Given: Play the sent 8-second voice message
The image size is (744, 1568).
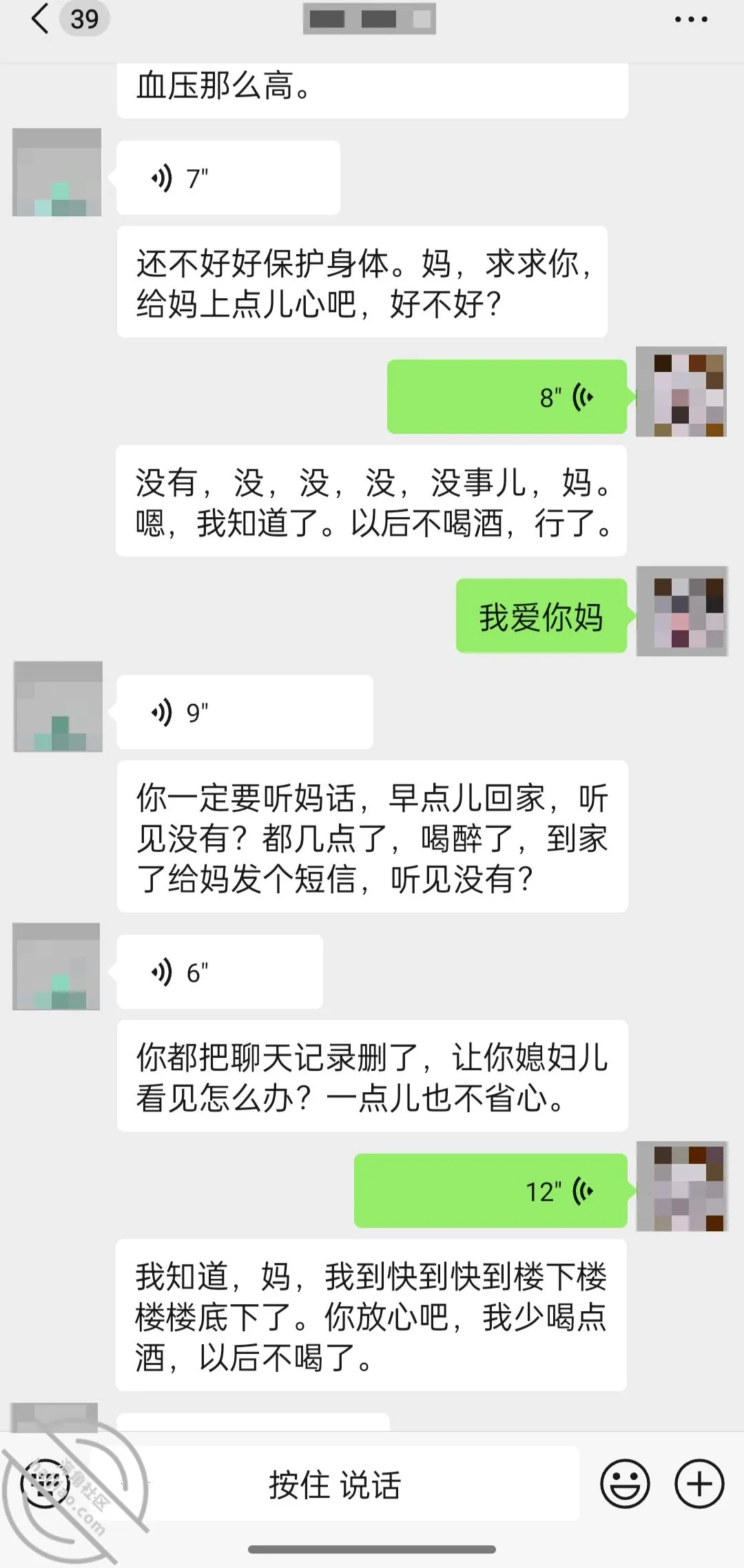Looking at the screenshot, I should point(507,397).
